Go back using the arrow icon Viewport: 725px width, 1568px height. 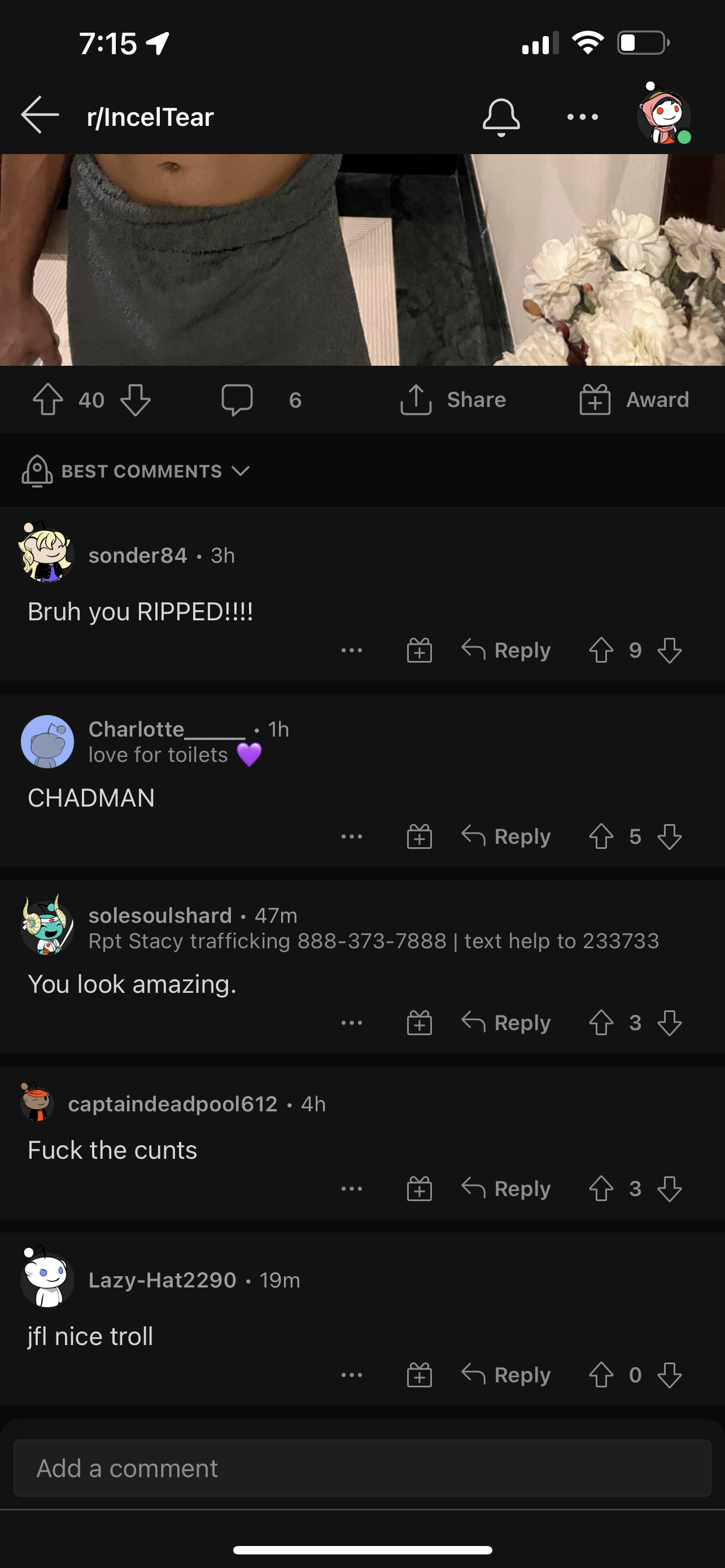click(40, 115)
